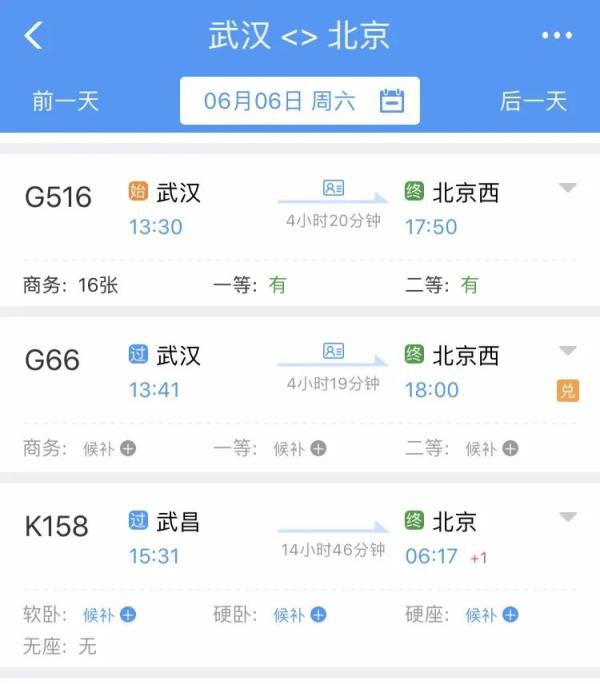Expand the G66 dropdown arrow
Image resolution: width=600 pixels, height=684 pixels.
(568, 351)
